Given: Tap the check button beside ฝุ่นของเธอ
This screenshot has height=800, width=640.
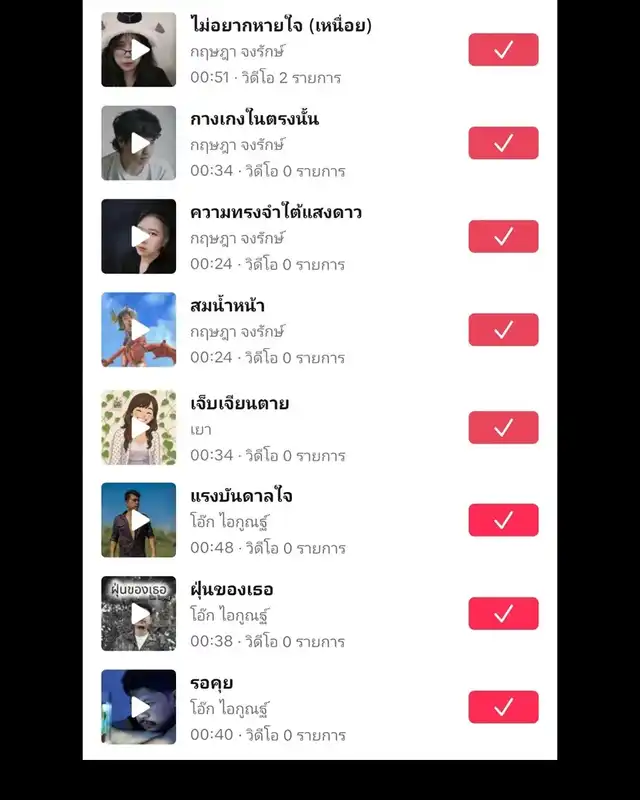Looking at the screenshot, I should pos(503,614).
